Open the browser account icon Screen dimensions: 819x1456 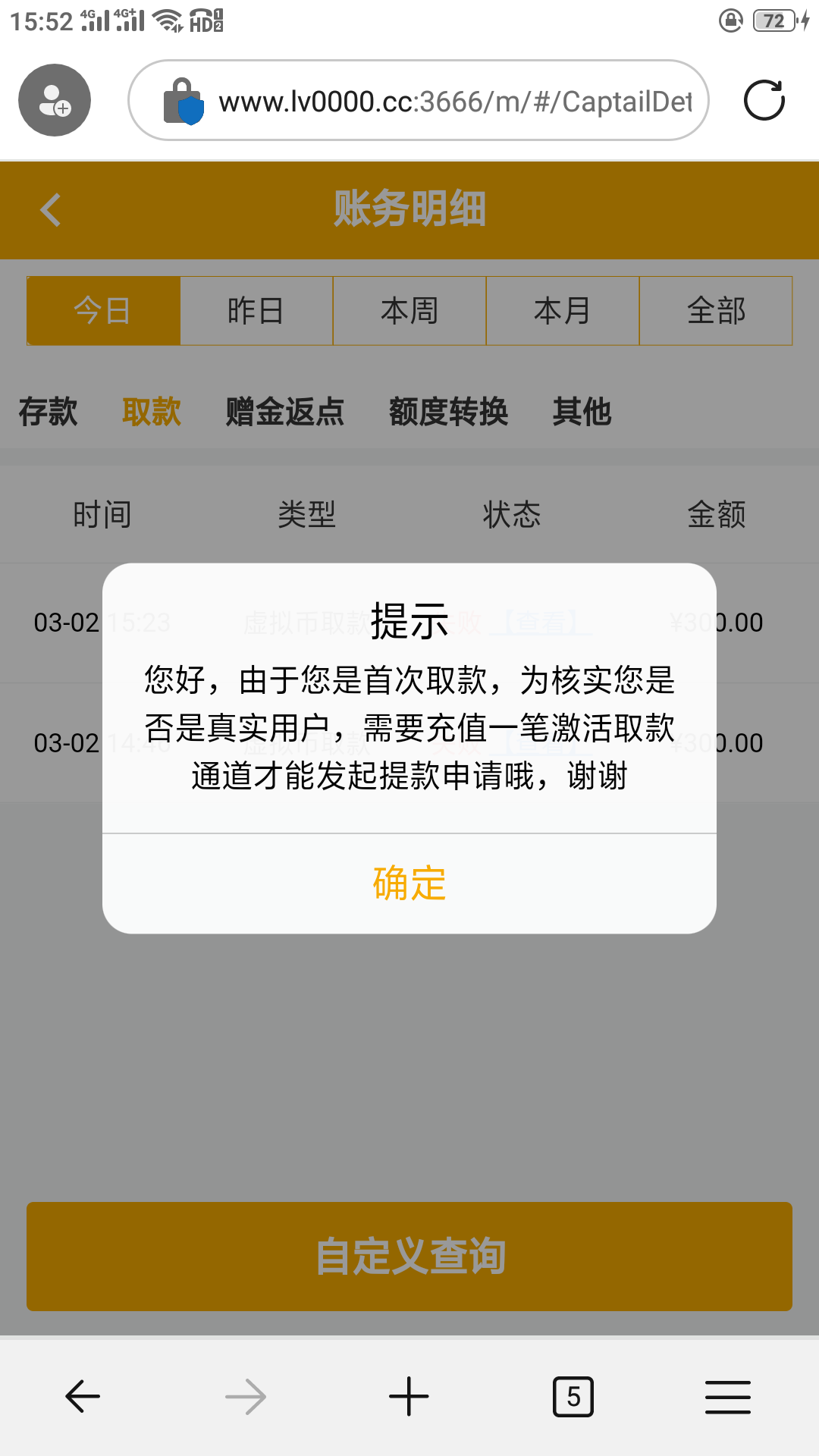[55, 101]
